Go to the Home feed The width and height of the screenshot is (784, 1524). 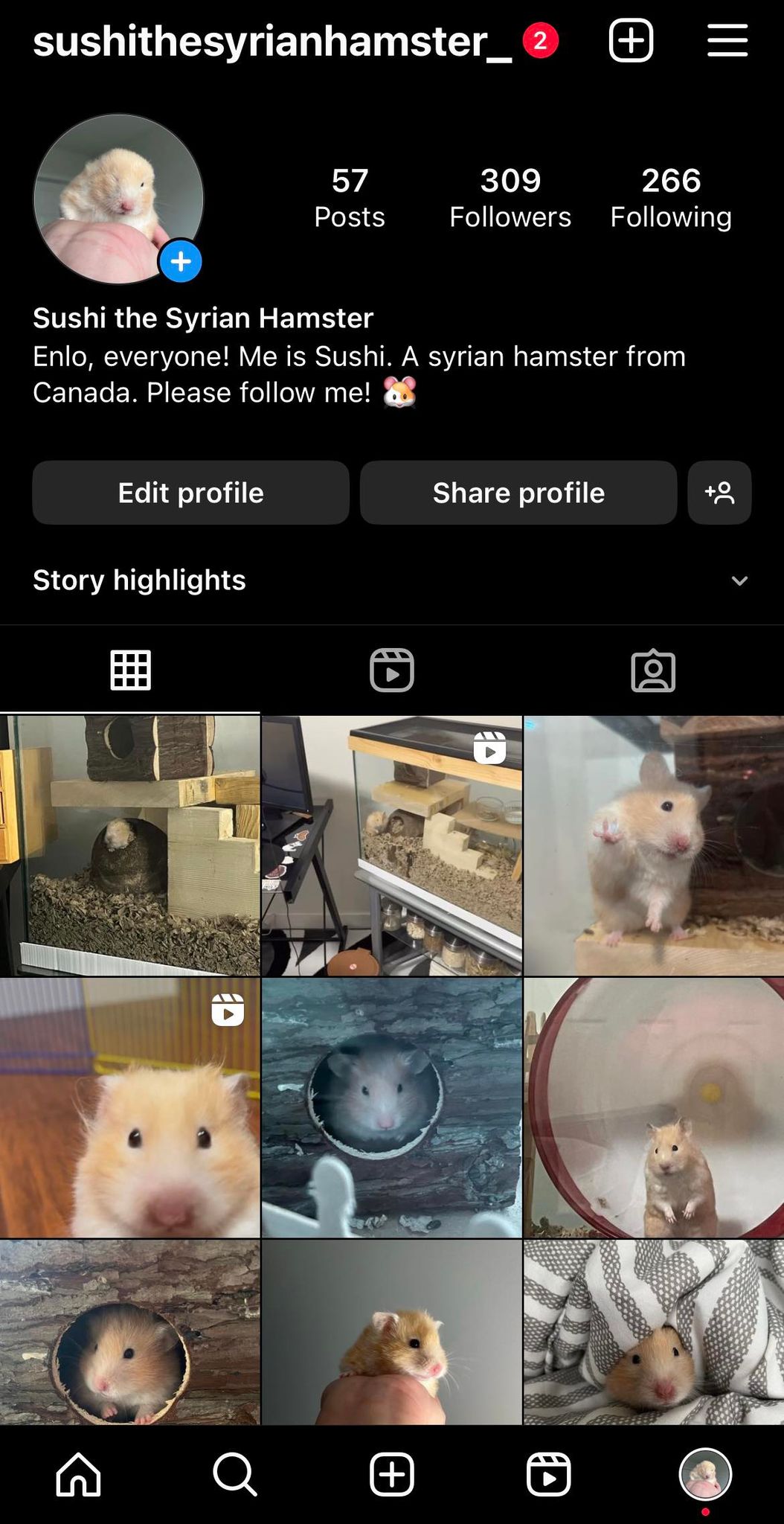(78, 1473)
